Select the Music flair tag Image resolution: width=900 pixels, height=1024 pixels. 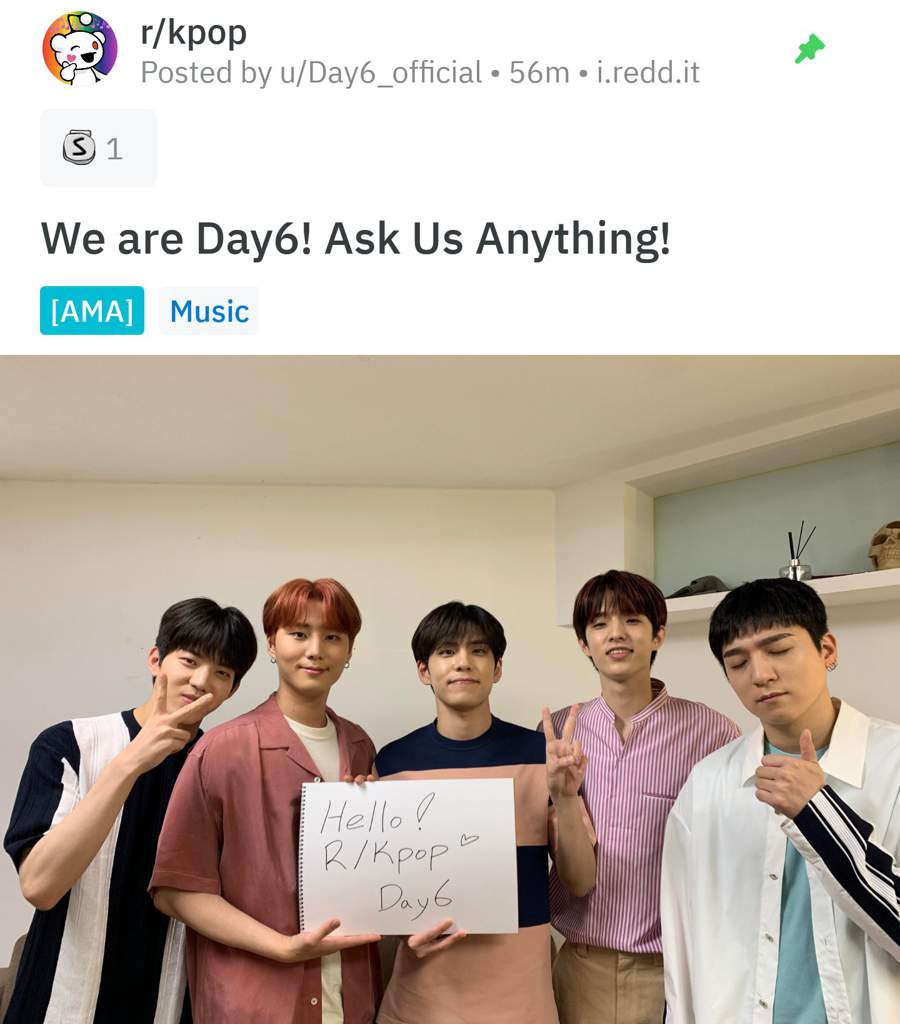tap(209, 311)
